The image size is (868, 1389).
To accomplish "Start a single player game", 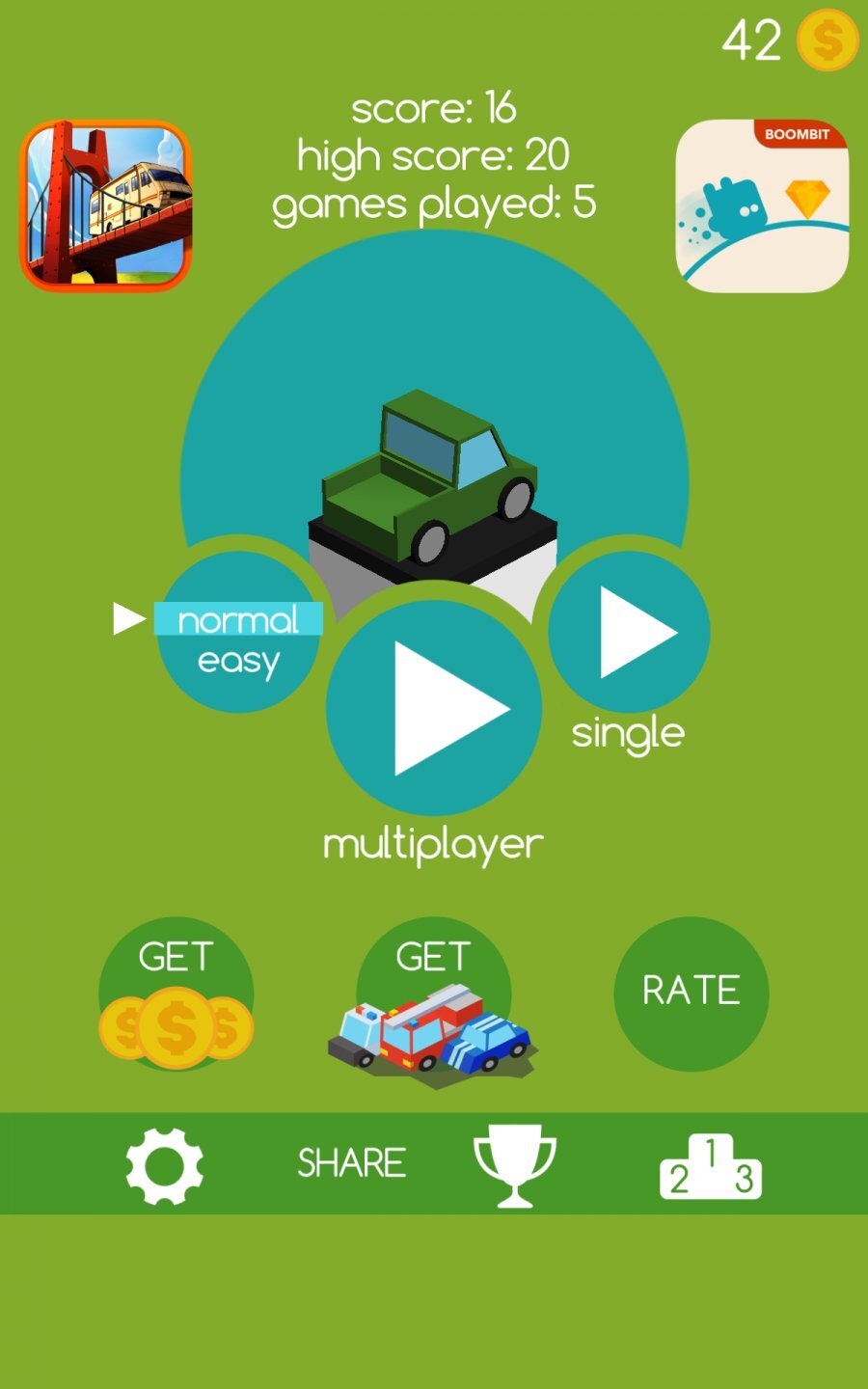I will click(629, 633).
